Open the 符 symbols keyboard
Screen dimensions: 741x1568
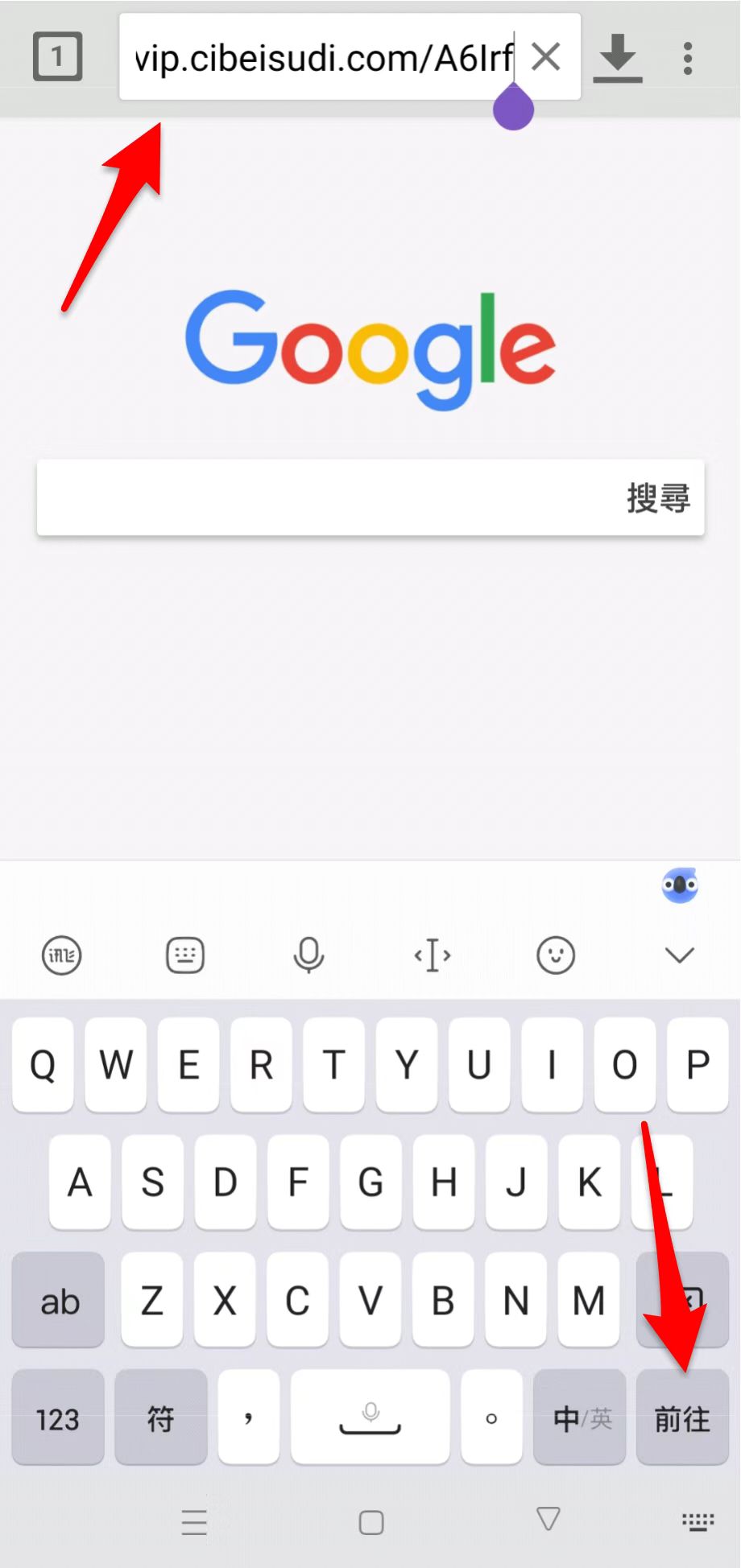[161, 1417]
